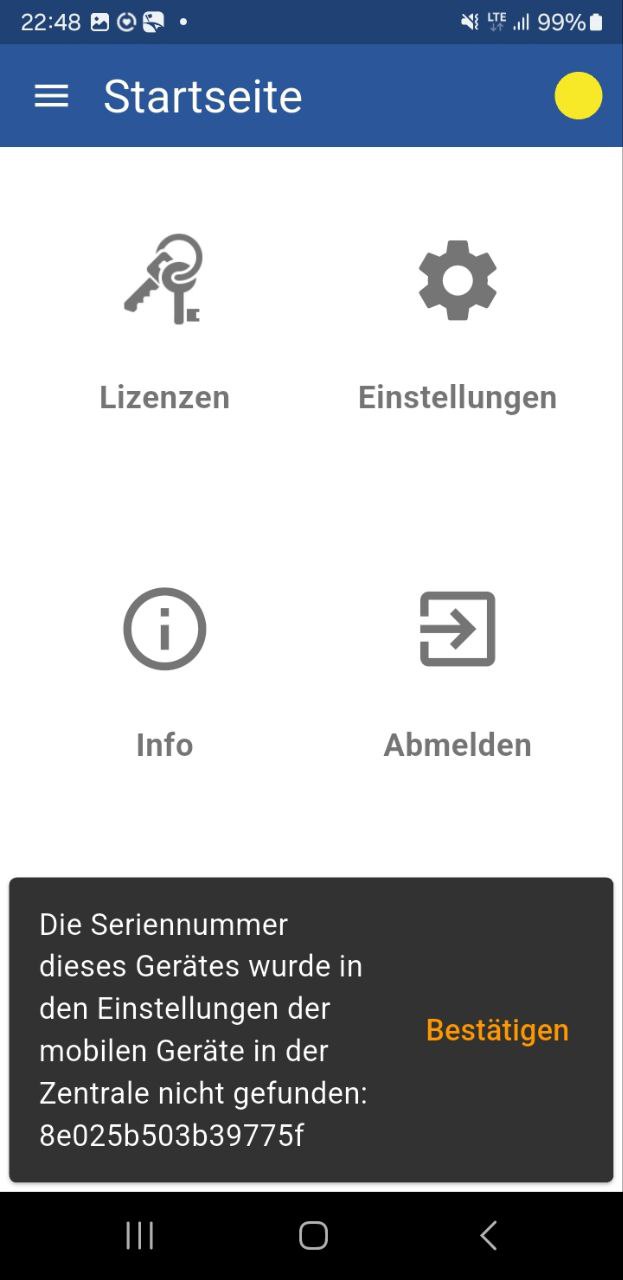The height and width of the screenshot is (1280, 623).
Task: Tap the yellow status indicator circle
Action: click(578, 96)
